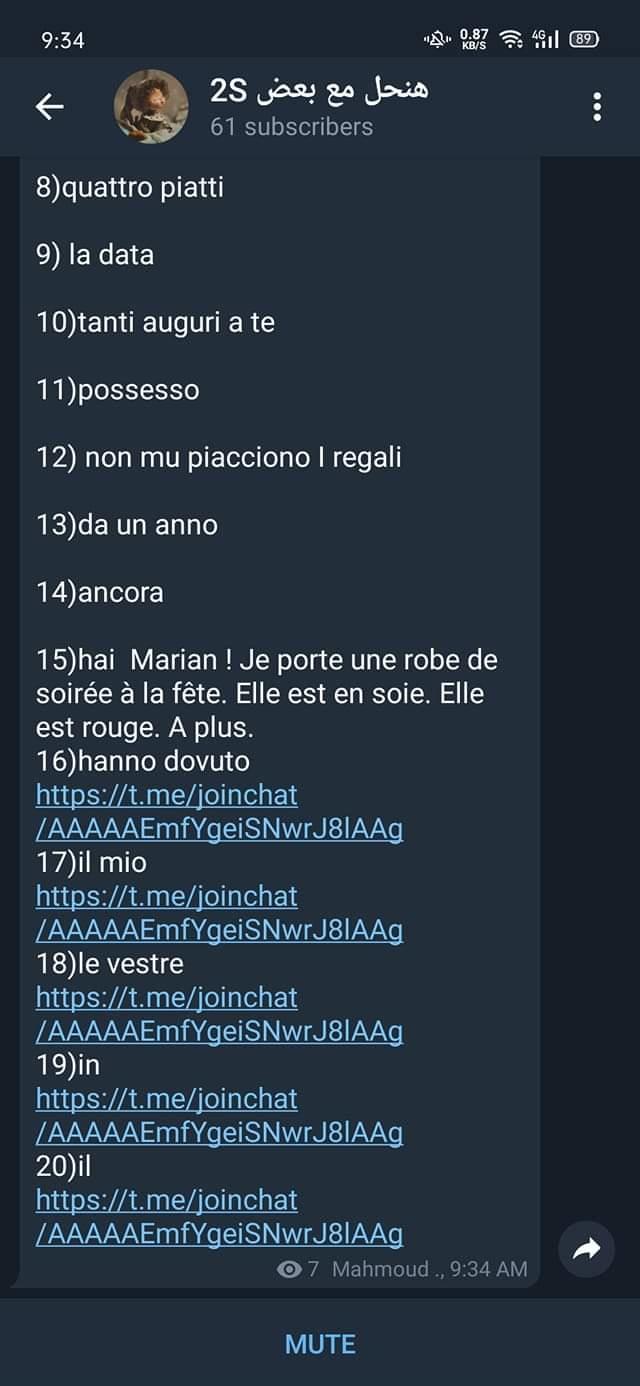Screen dimensions: 640x1386
Task: Mute this channel
Action: pyautogui.click(x=320, y=1344)
